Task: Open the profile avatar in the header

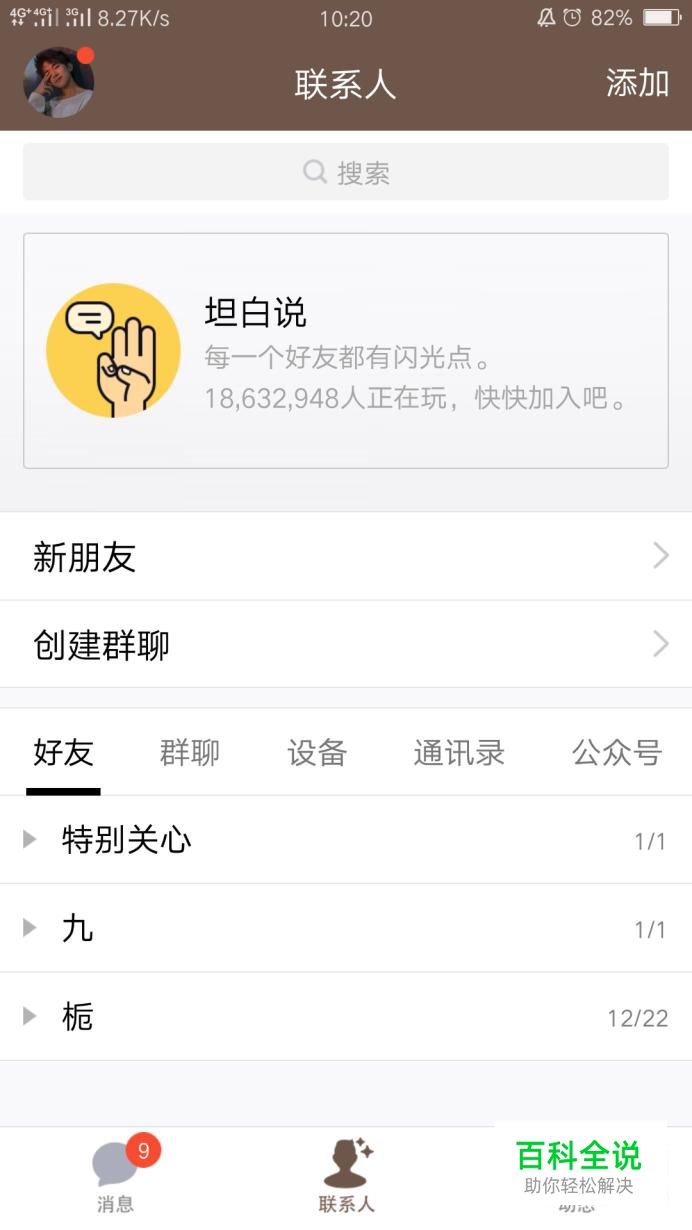Action: point(59,82)
